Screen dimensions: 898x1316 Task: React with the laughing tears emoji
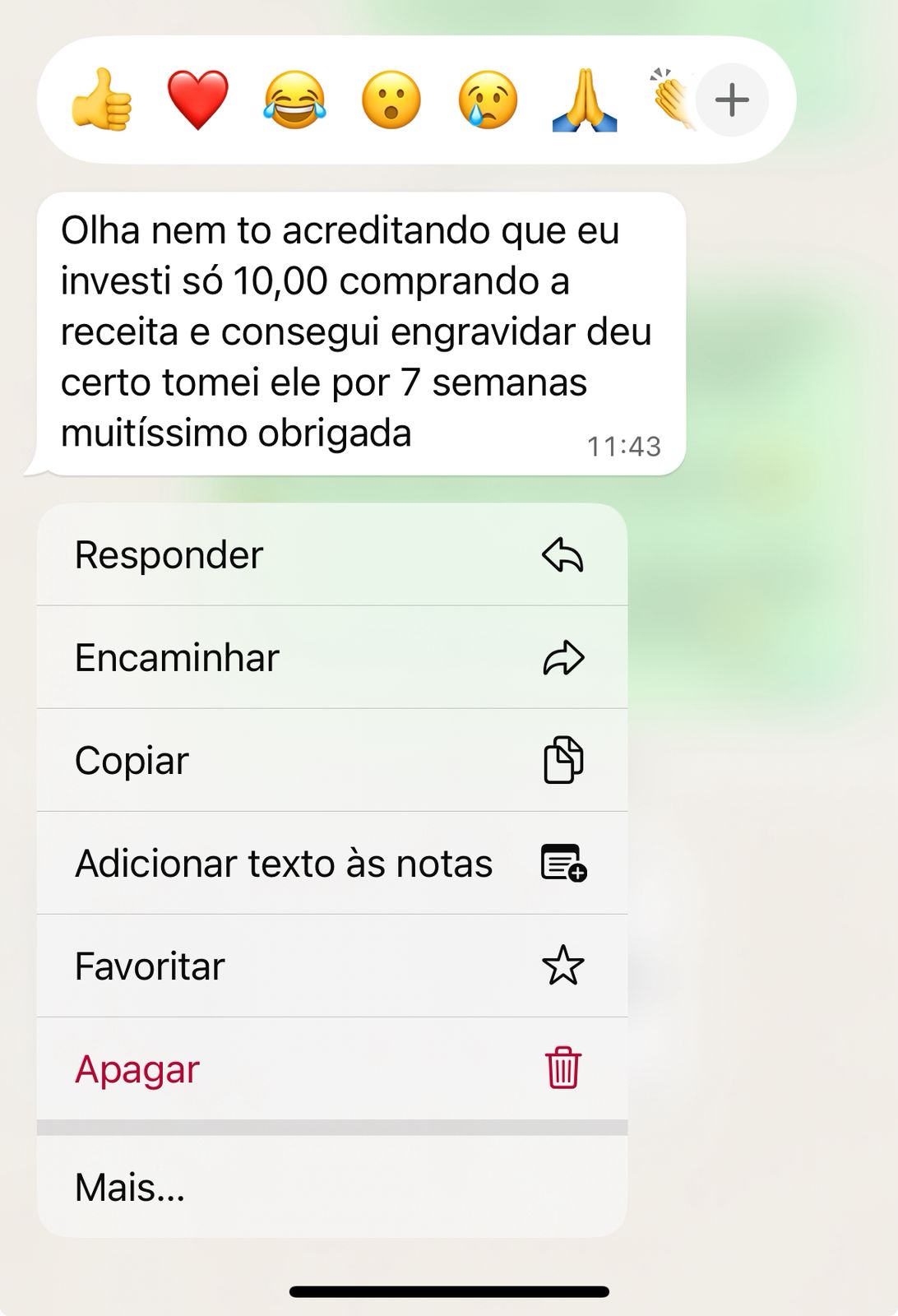pyautogui.click(x=294, y=100)
